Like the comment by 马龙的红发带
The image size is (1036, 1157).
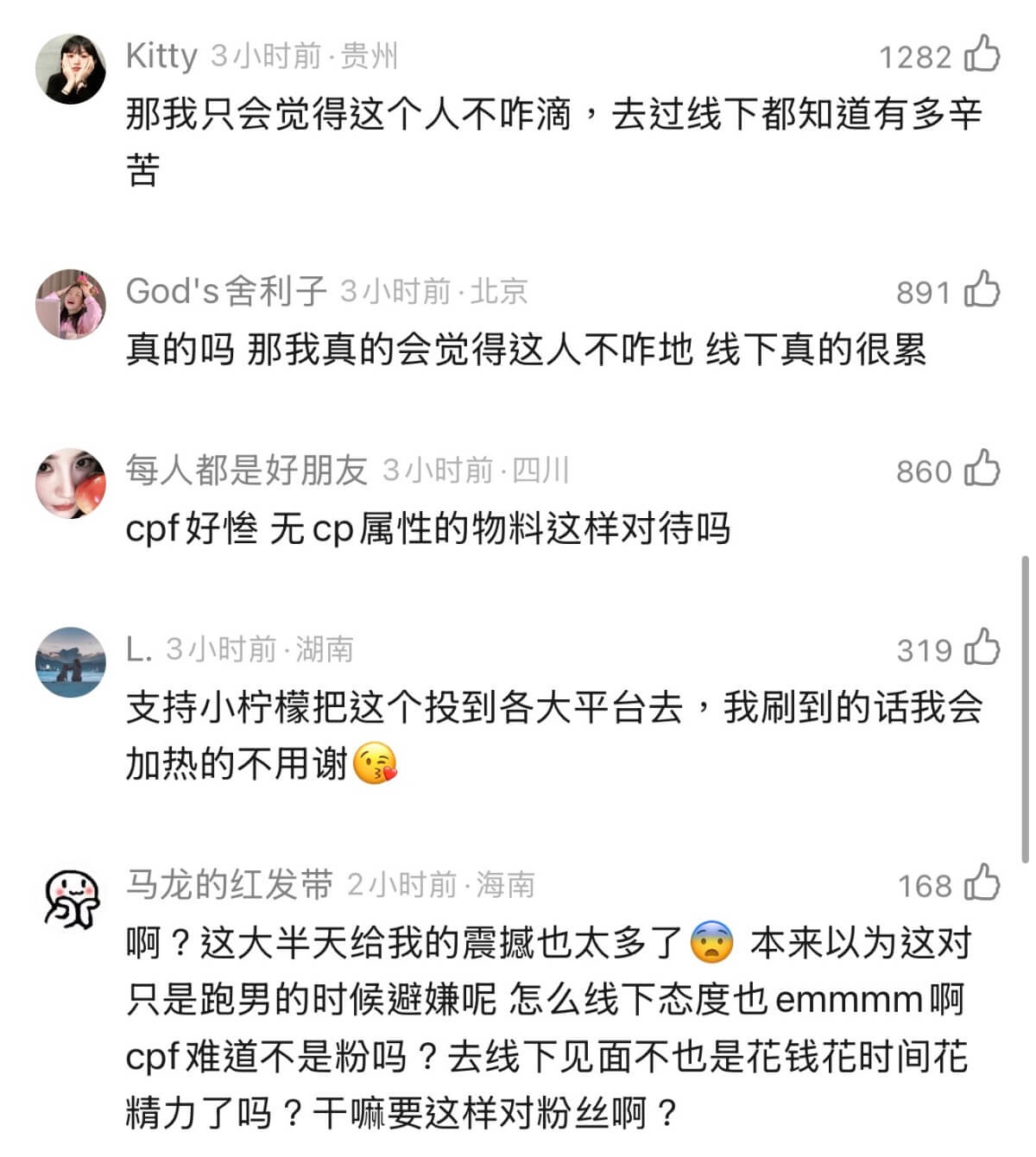click(x=982, y=883)
